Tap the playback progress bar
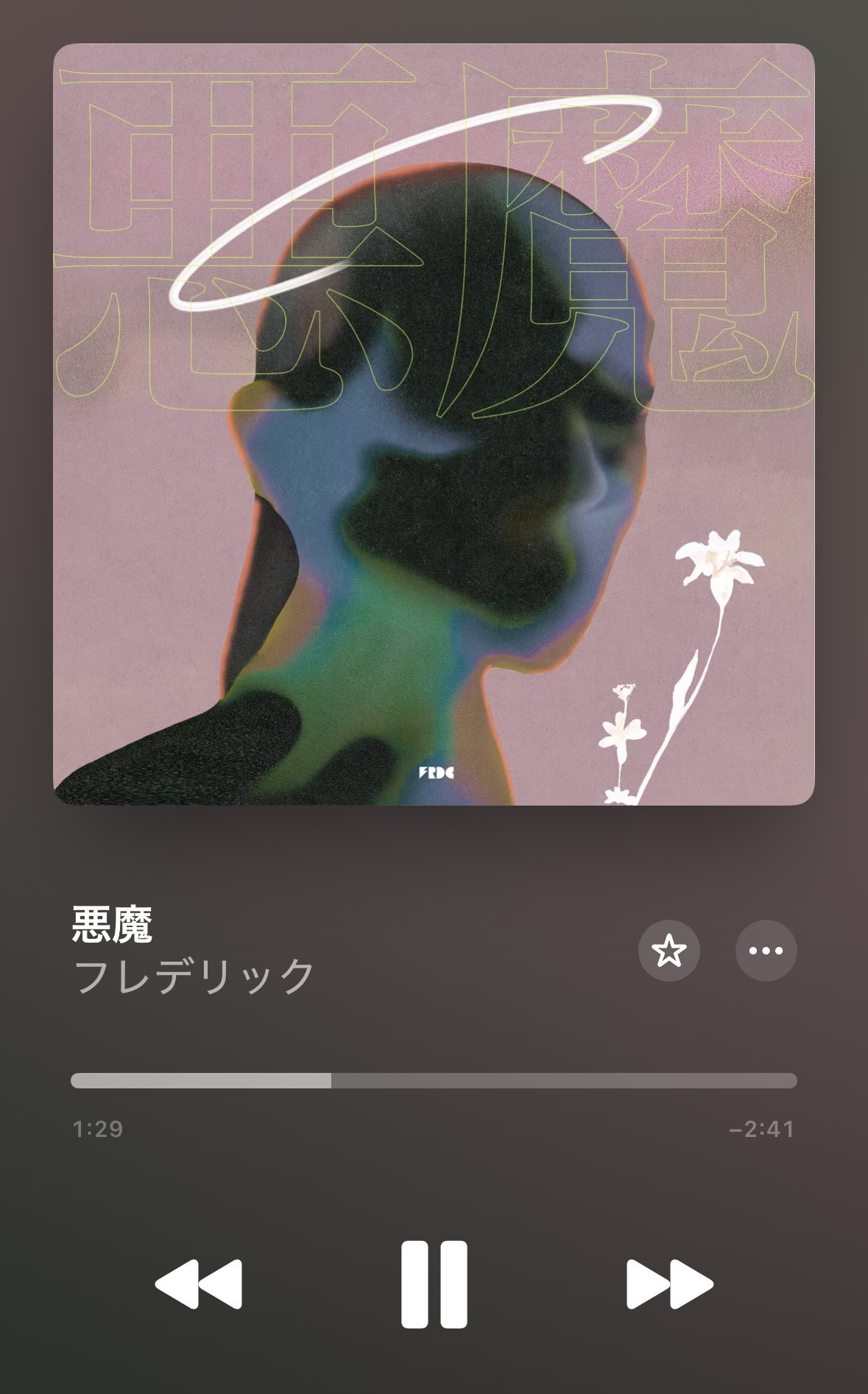This screenshot has width=868, height=1394. [x=434, y=1080]
